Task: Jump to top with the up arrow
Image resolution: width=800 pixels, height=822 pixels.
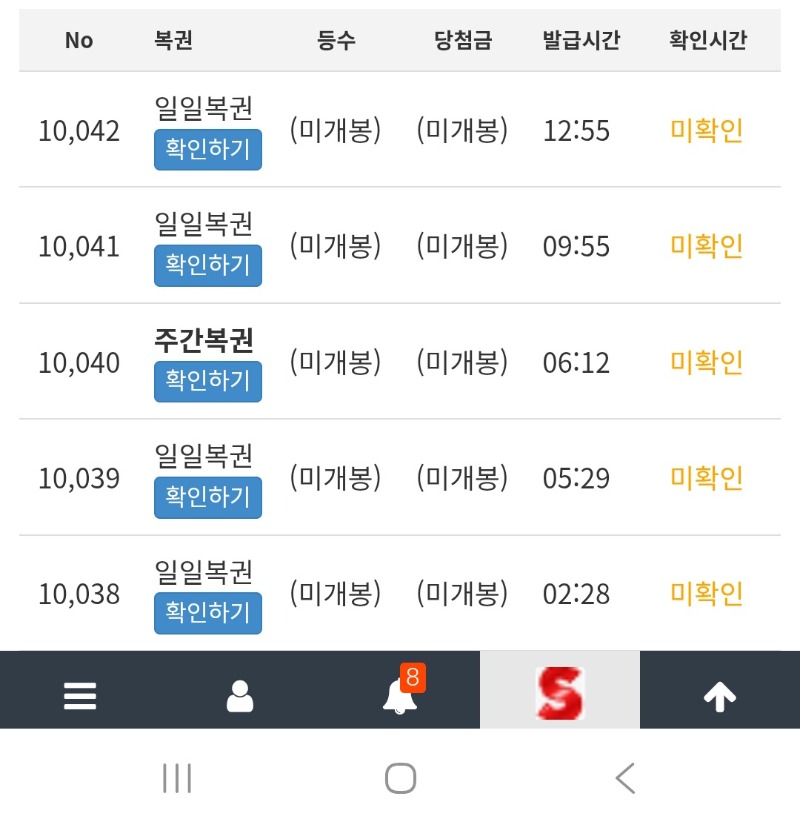Action: (720, 695)
